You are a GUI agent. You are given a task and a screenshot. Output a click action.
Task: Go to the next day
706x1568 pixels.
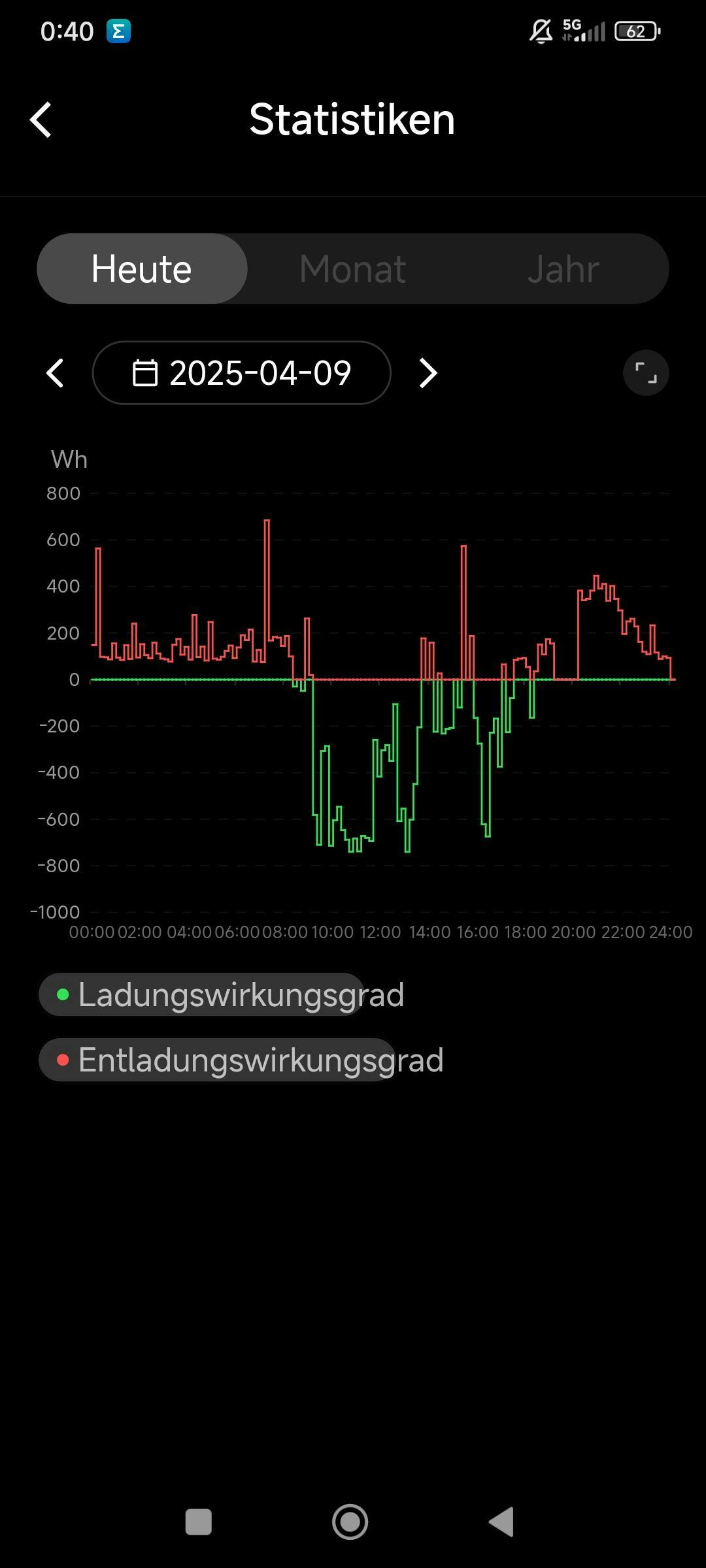[x=428, y=373]
